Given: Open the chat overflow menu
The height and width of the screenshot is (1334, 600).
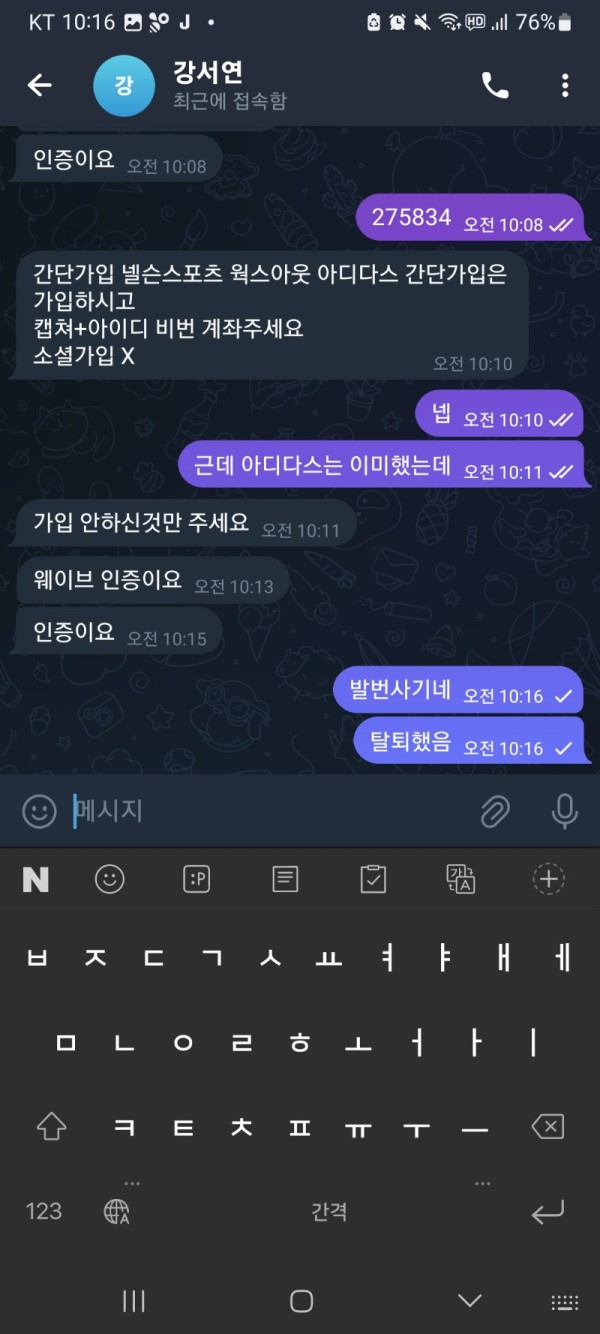Looking at the screenshot, I should pyautogui.click(x=565, y=85).
